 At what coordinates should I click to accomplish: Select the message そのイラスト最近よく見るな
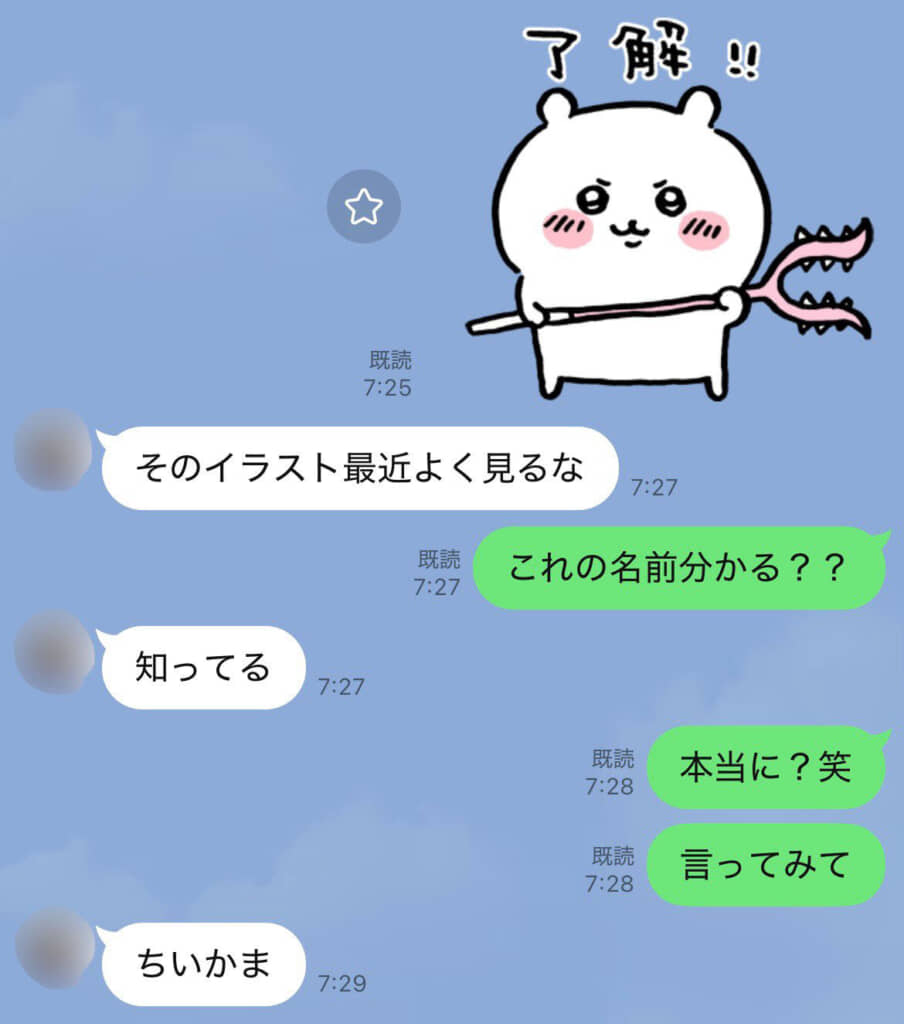360,466
